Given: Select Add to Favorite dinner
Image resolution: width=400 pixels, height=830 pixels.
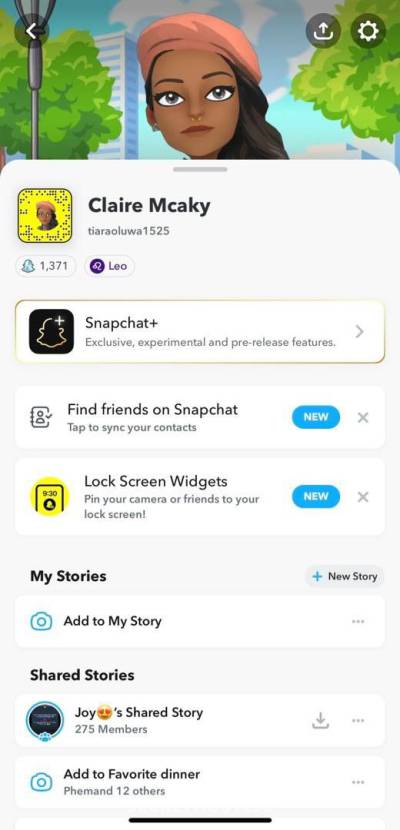Looking at the screenshot, I should coord(200,782).
